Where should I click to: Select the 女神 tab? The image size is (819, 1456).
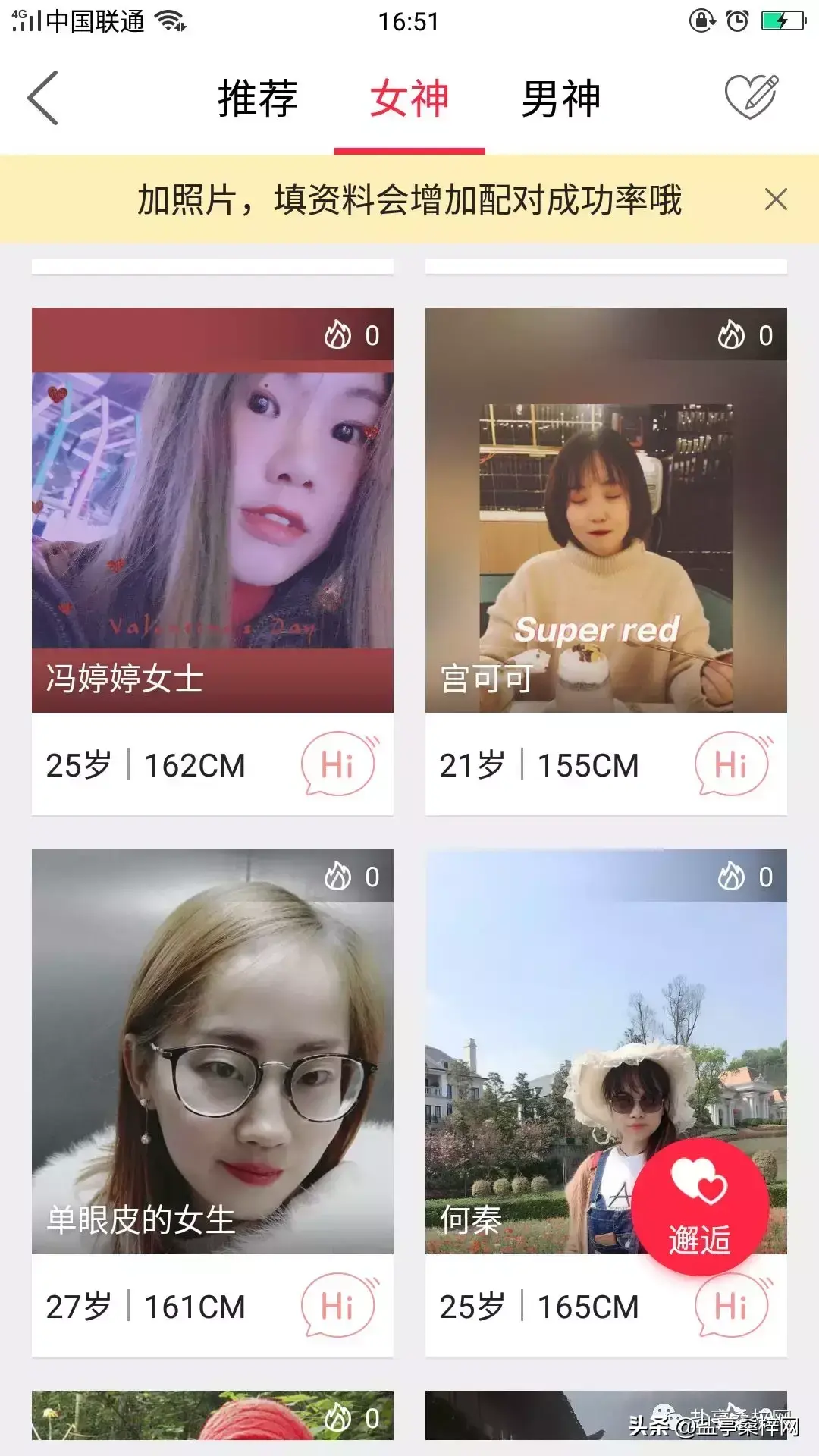409,99
